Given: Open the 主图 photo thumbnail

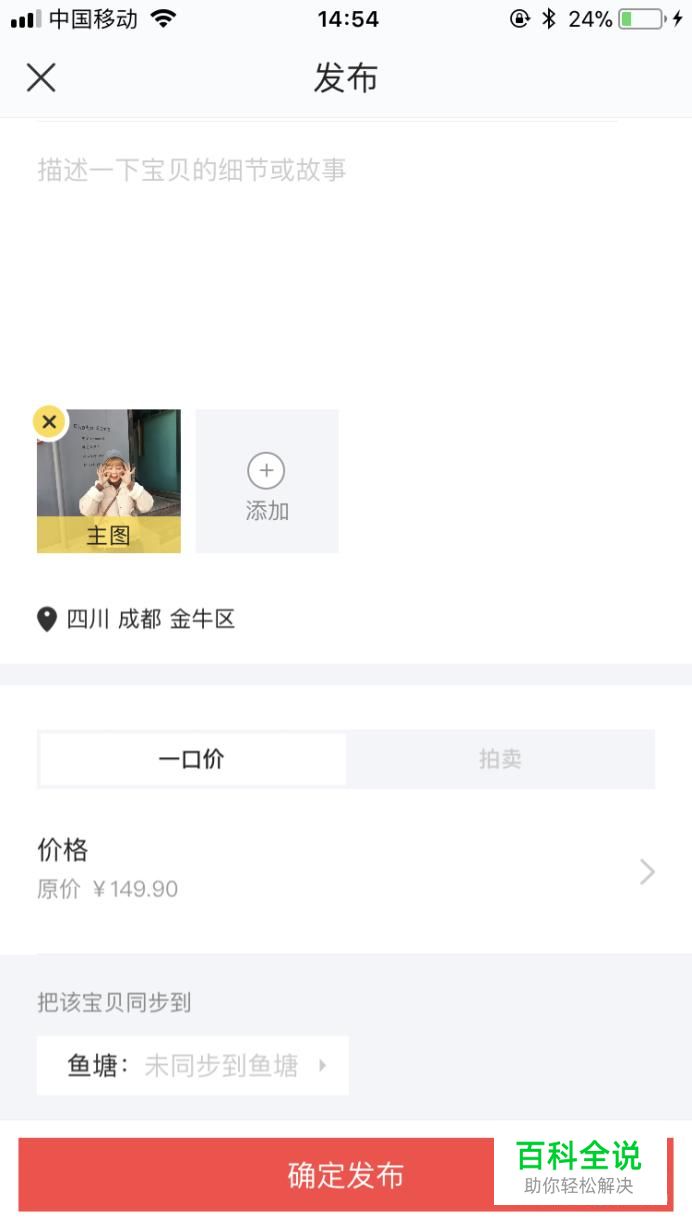Looking at the screenshot, I should [109, 481].
